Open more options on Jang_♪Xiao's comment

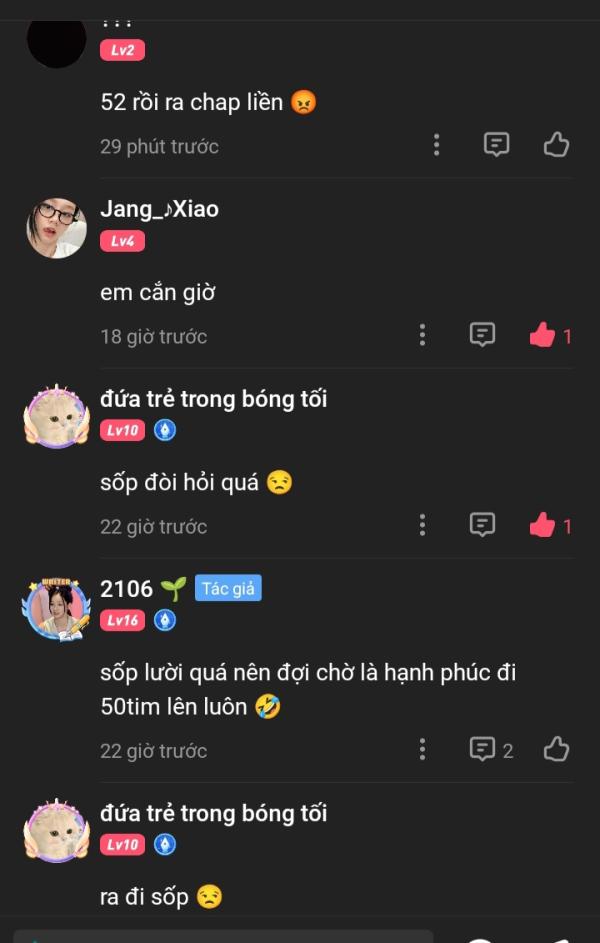422,335
